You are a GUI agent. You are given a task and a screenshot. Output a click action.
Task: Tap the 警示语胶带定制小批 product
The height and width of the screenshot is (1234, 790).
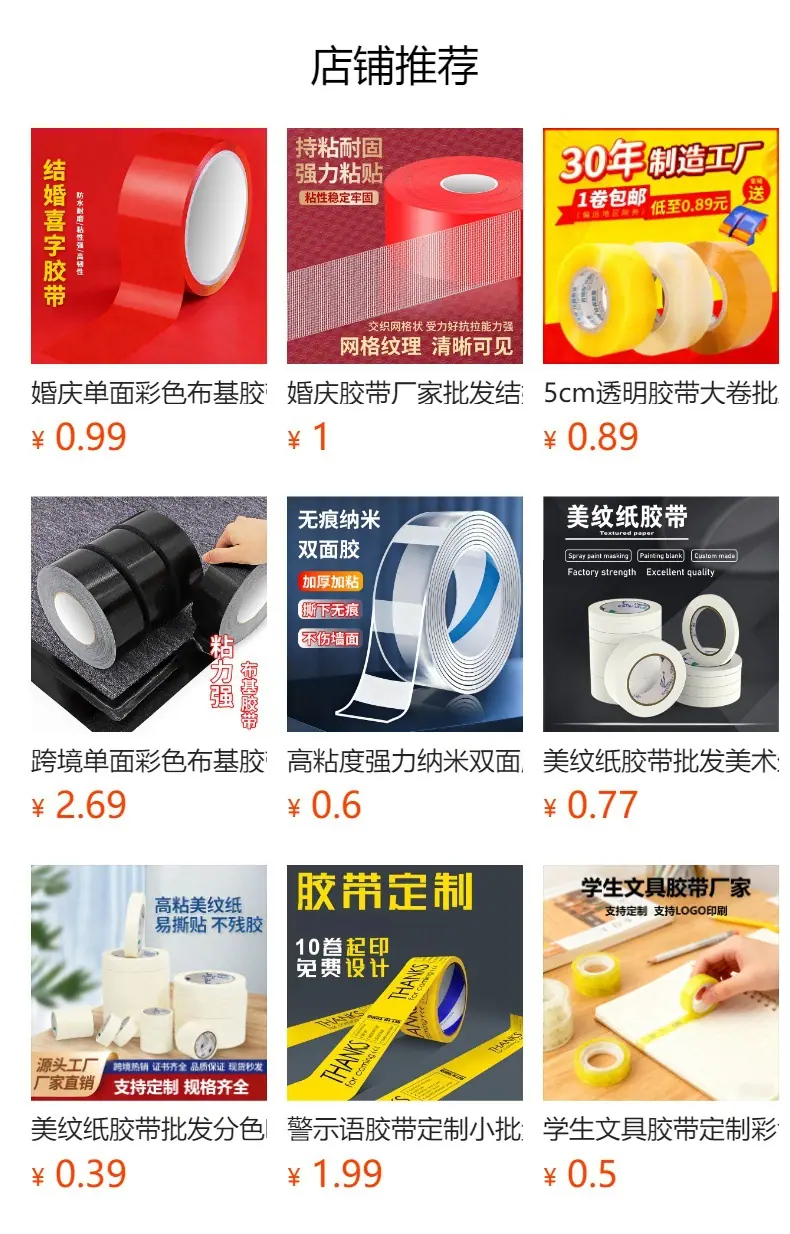click(404, 982)
